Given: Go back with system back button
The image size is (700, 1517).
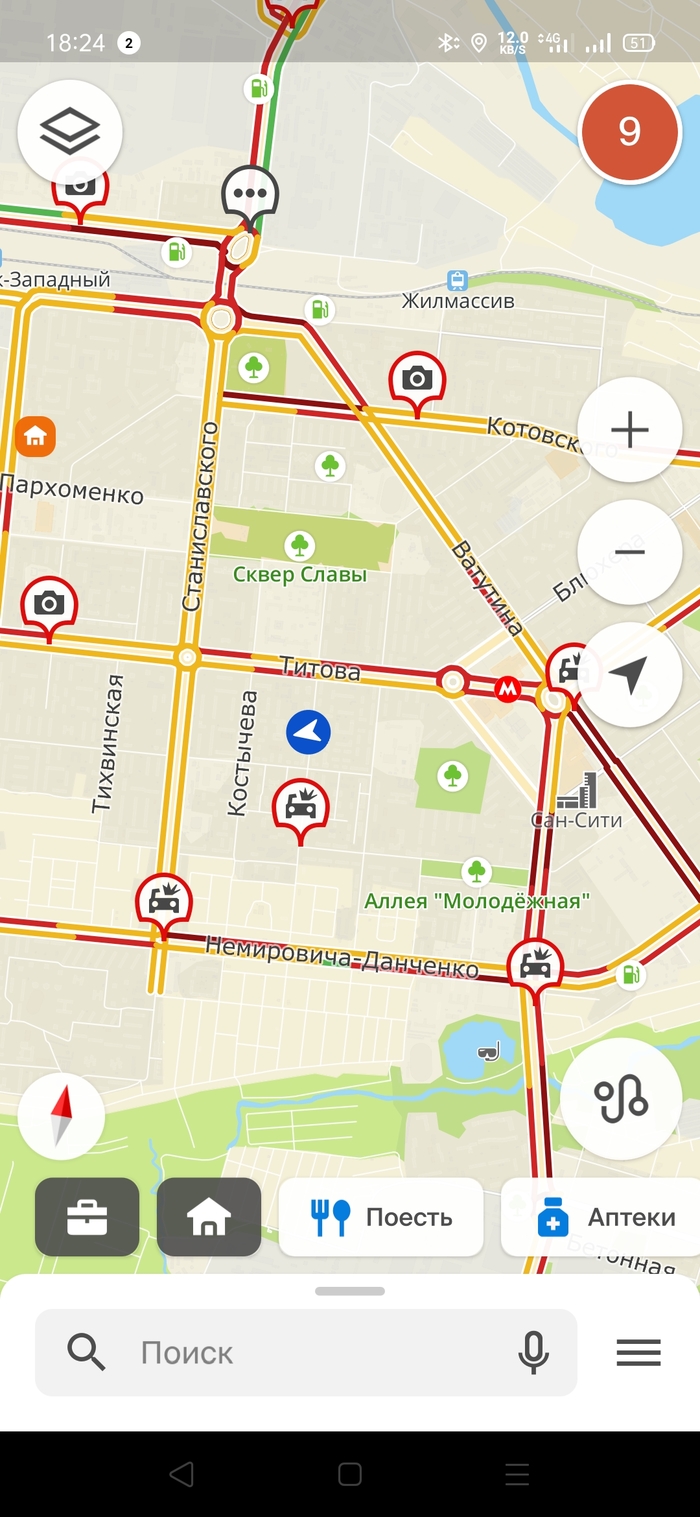Looking at the screenshot, I should 181,1473.
